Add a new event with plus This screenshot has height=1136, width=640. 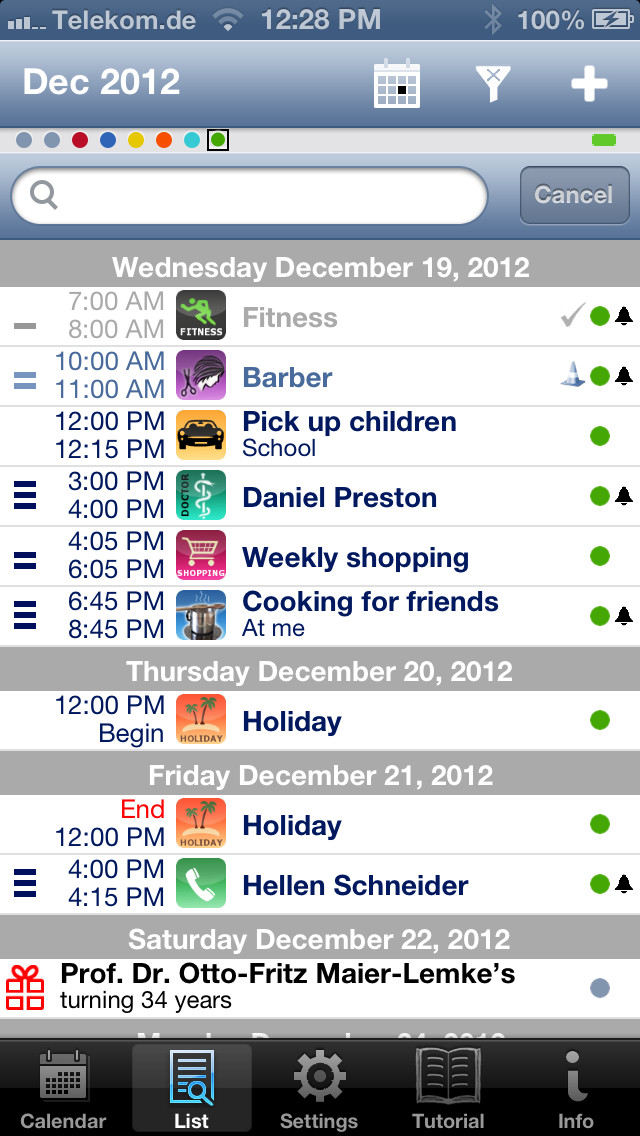pos(589,83)
